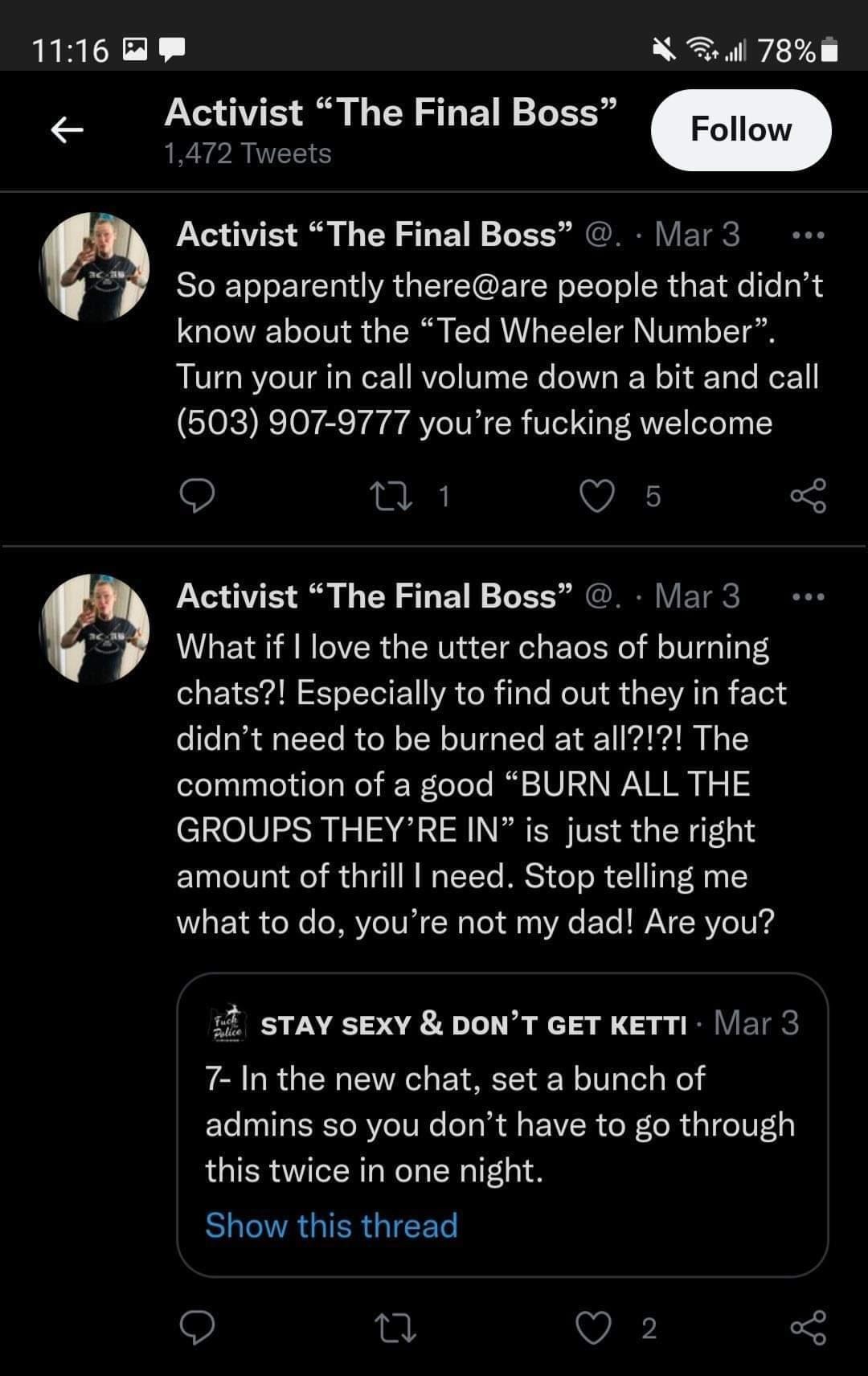Reply to the Ted Wheeler Number tweet
Viewport: 868px width, 1376px height.
pos(196,496)
